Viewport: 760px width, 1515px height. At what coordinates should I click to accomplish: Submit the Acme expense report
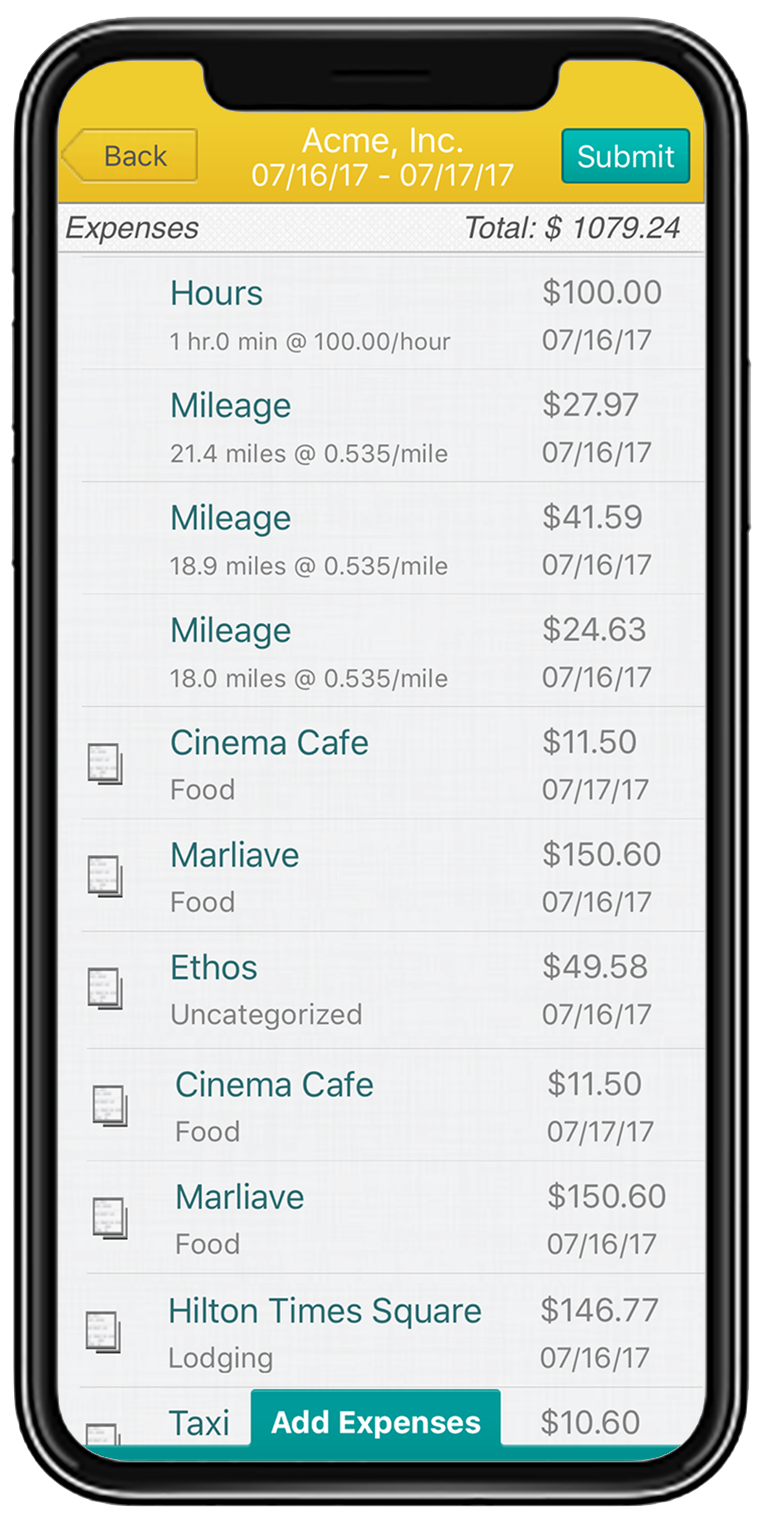[x=625, y=156]
